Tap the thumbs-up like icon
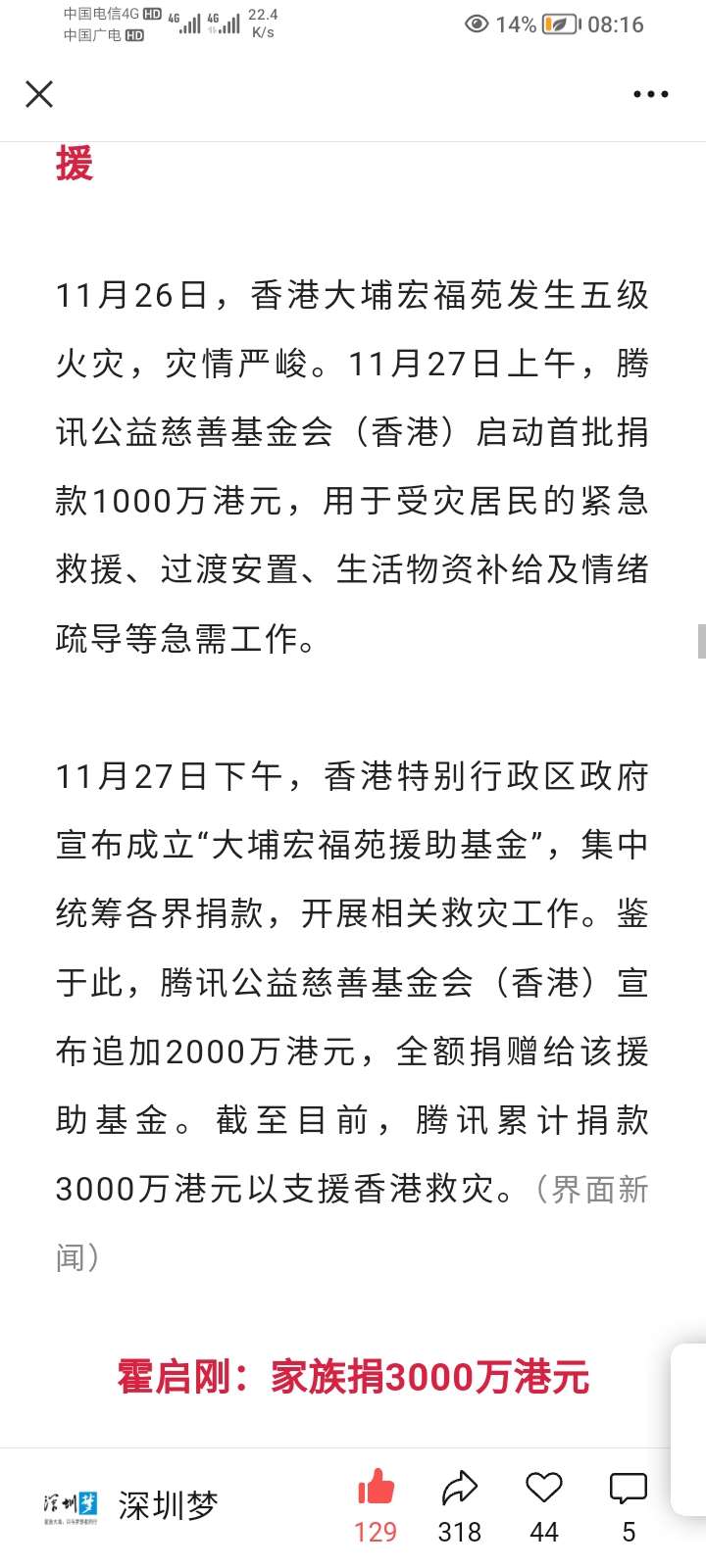 tap(376, 1490)
